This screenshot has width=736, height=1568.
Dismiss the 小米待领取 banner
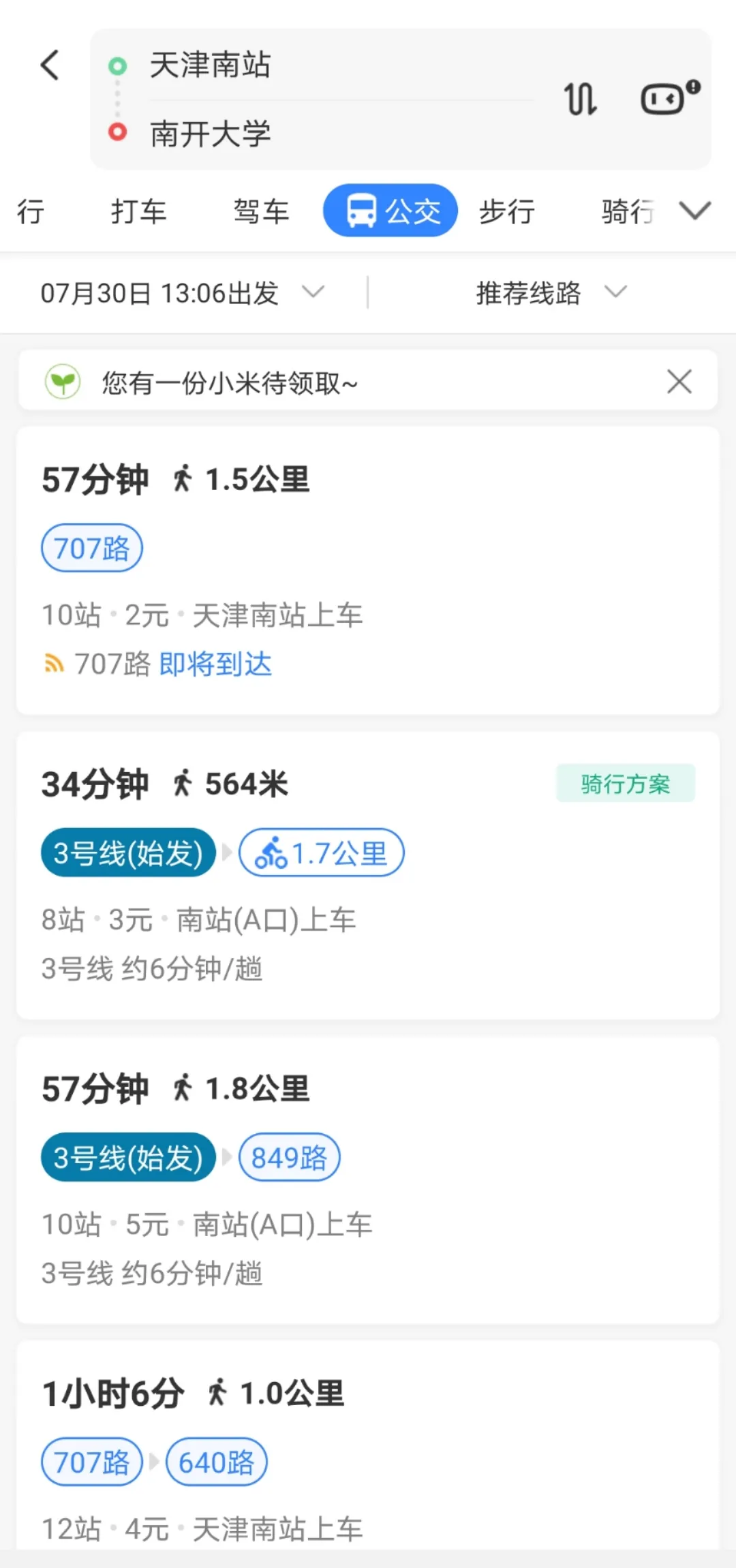[679, 382]
